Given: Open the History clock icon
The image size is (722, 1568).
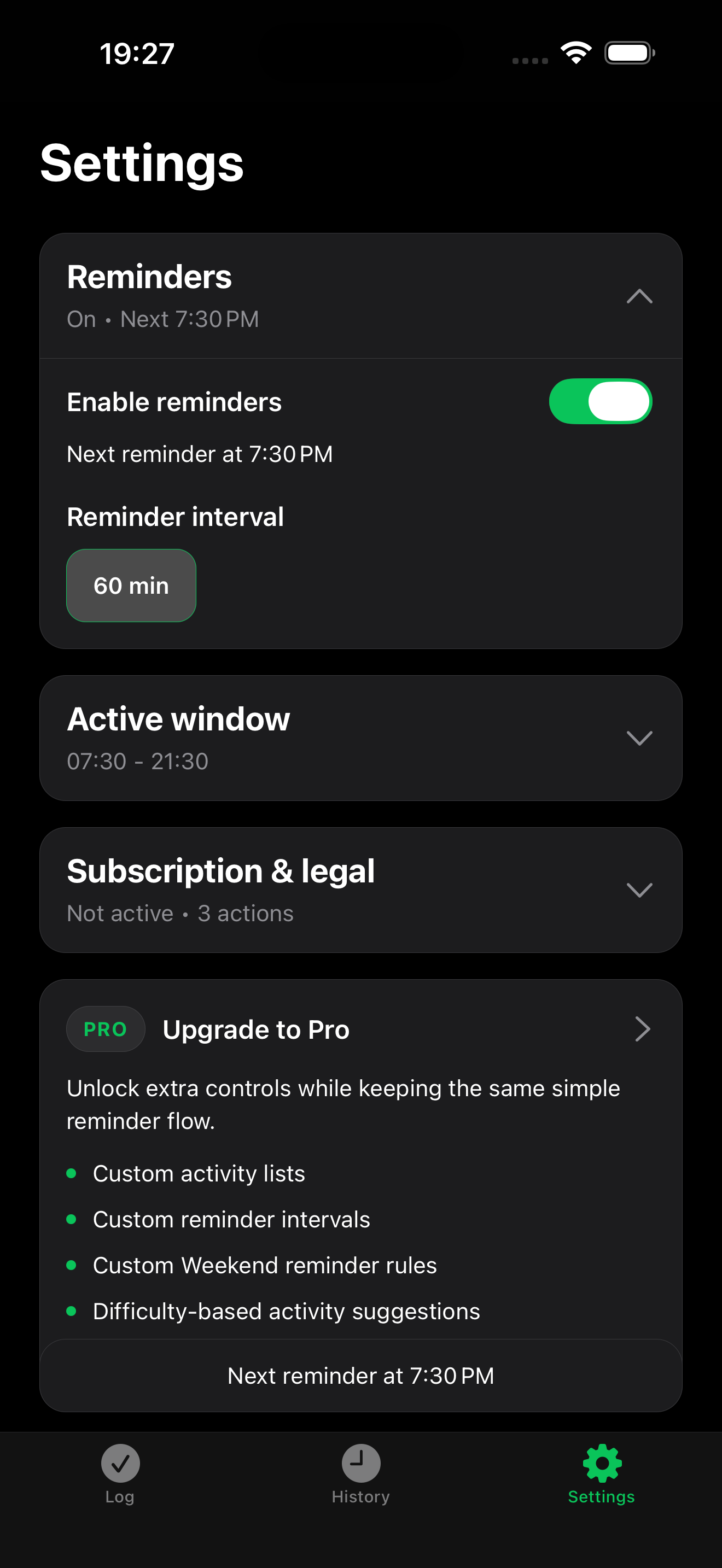Looking at the screenshot, I should (360, 1462).
